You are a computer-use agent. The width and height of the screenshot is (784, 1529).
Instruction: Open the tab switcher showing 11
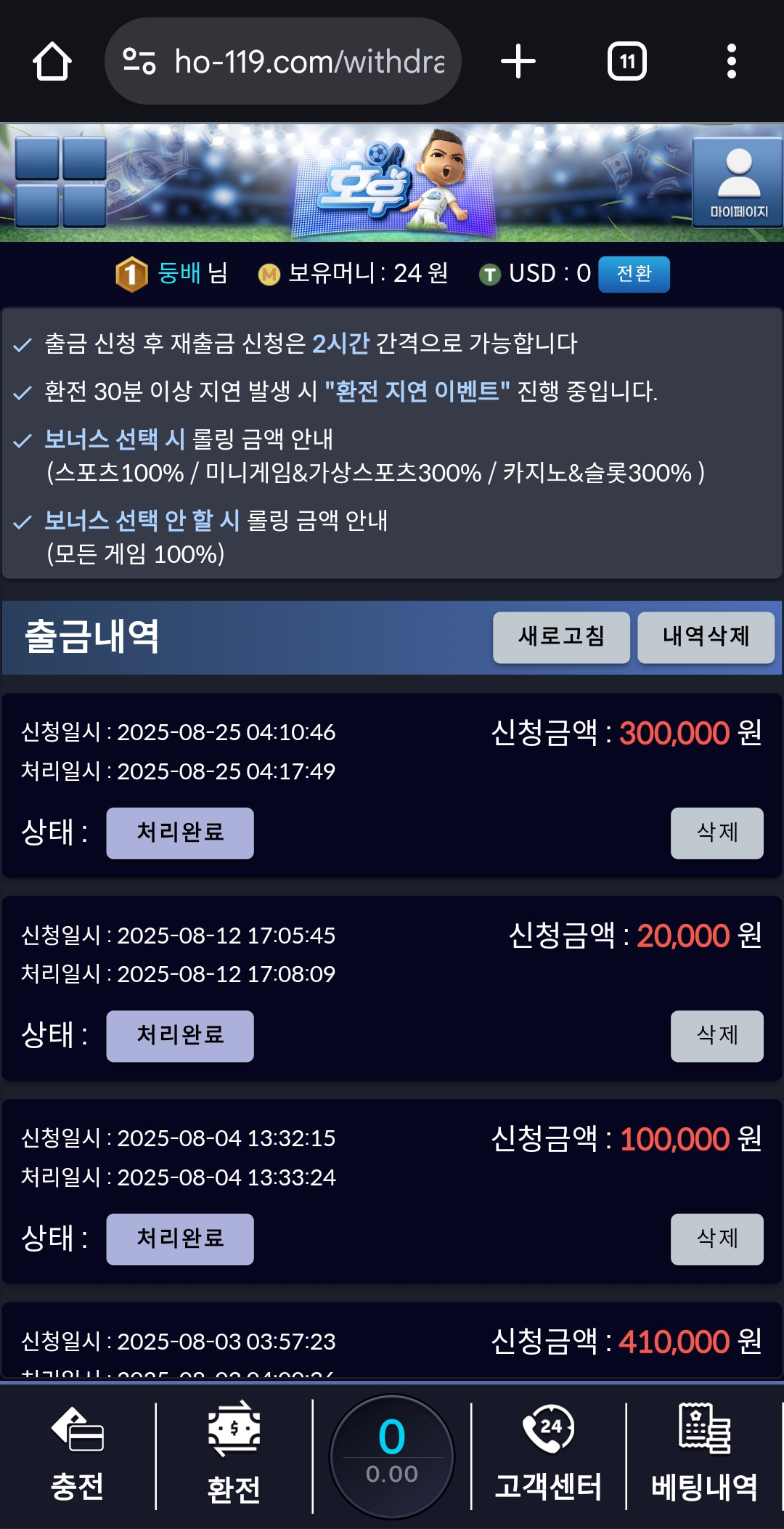click(627, 61)
